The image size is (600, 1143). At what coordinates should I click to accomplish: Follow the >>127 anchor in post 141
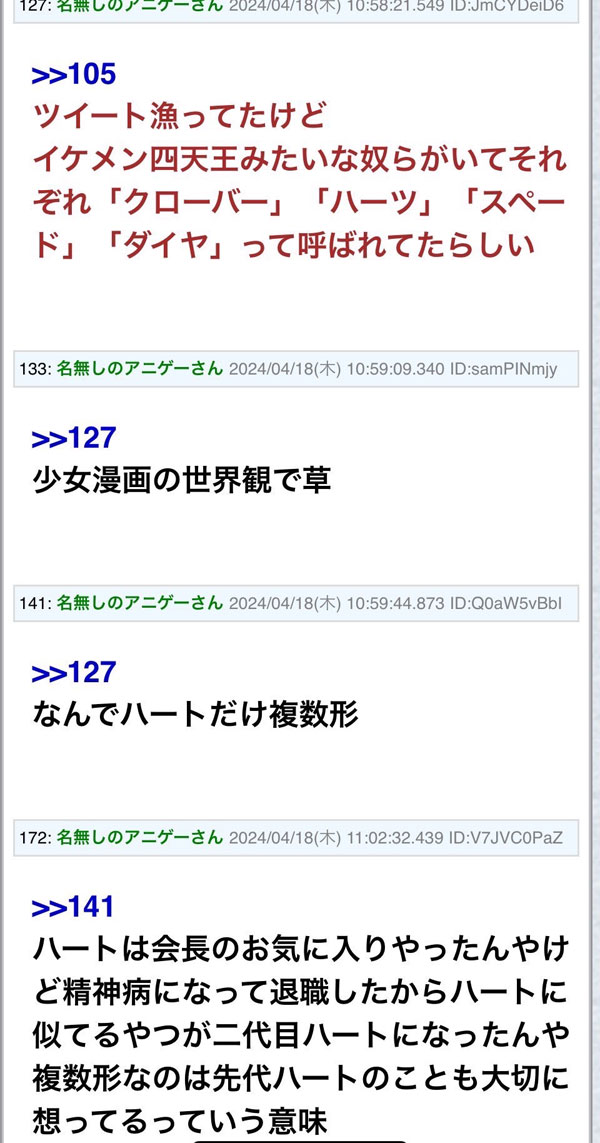(x=73, y=672)
